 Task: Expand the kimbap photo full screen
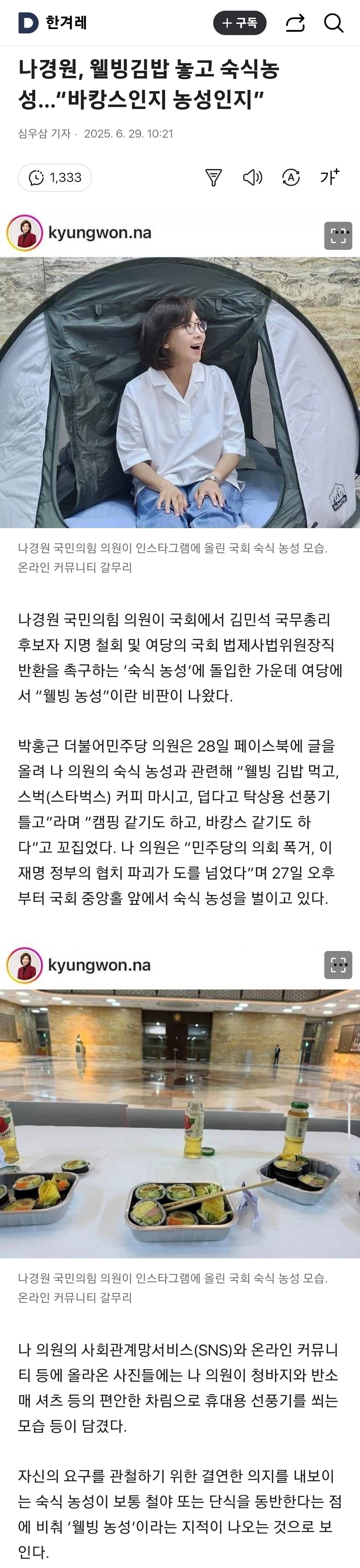point(338,965)
